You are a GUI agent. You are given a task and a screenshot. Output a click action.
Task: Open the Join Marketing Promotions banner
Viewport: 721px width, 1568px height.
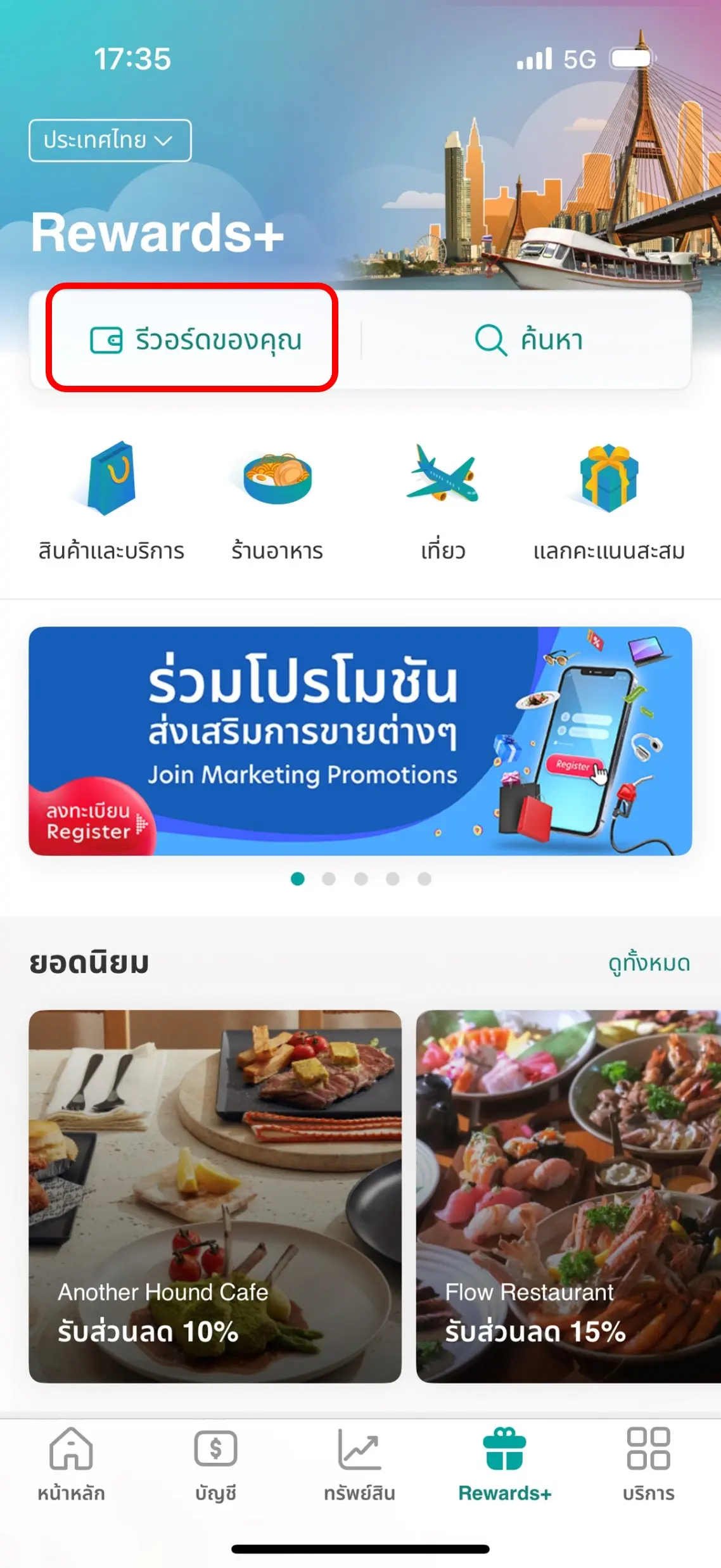360,741
